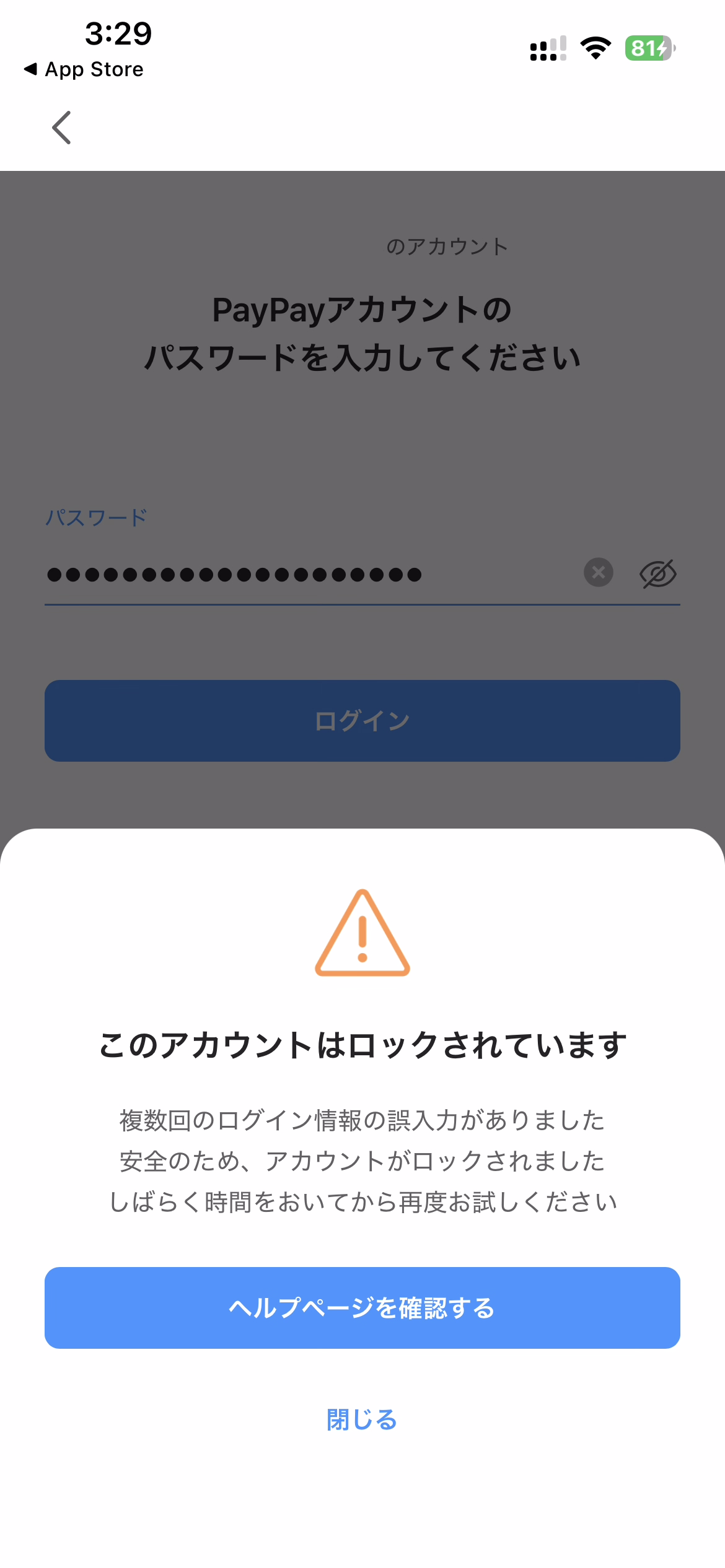Go back with the top arrow
Viewport: 725px width, 1568px height.
61,128
